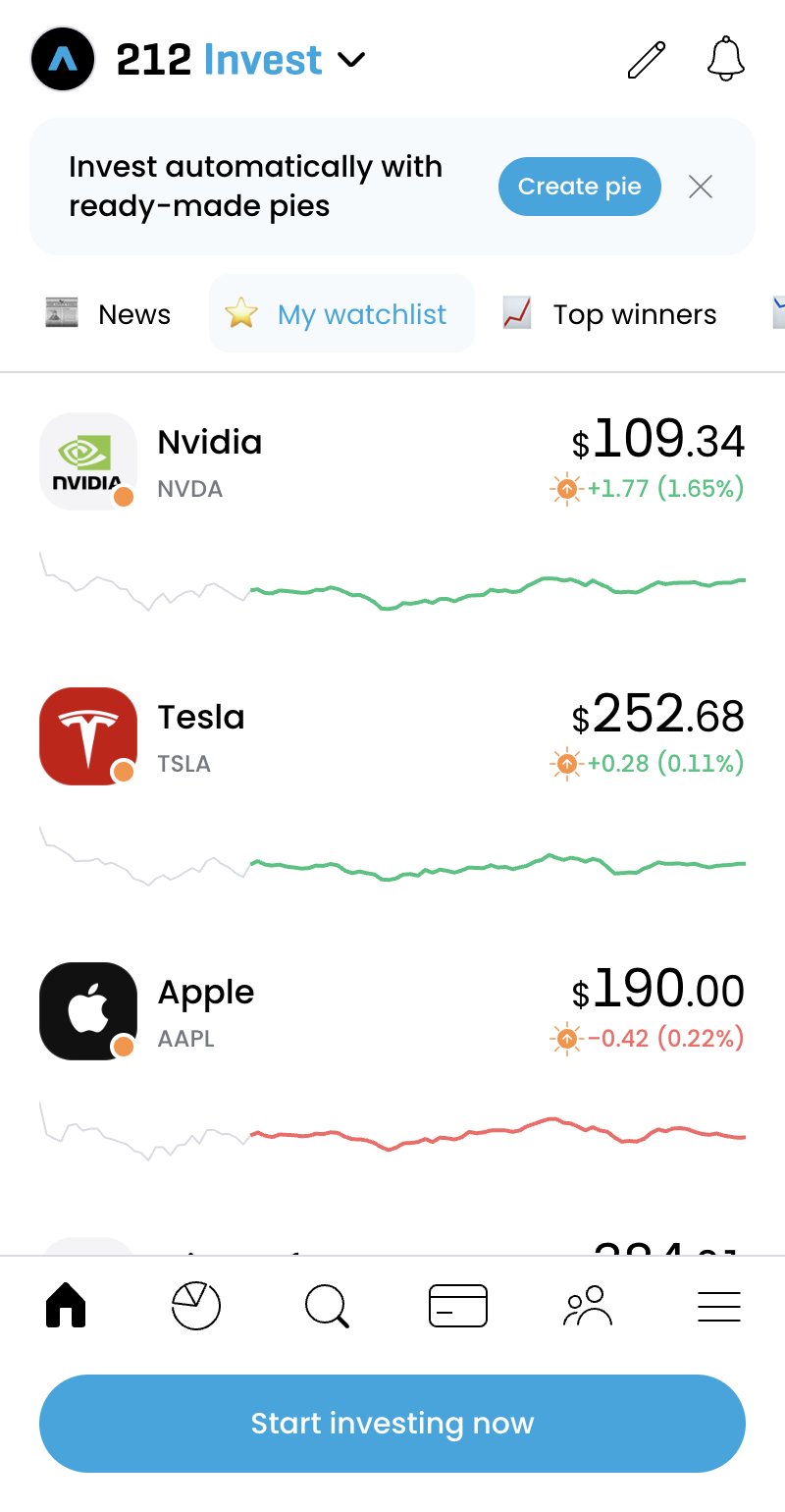Go to the home tab
The height and width of the screenshot is (1512, 785).
[66, 1307]
